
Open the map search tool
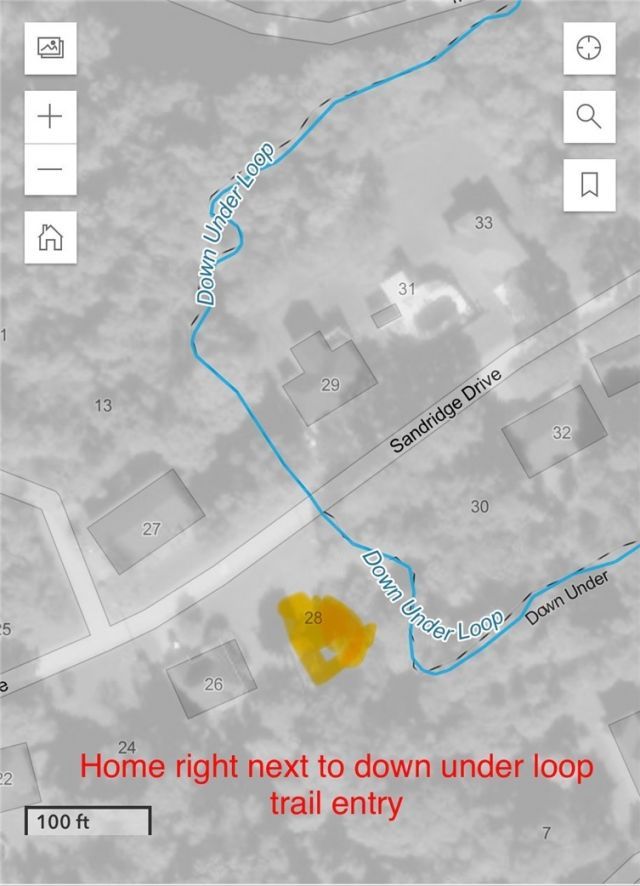(x=589, y=117)
